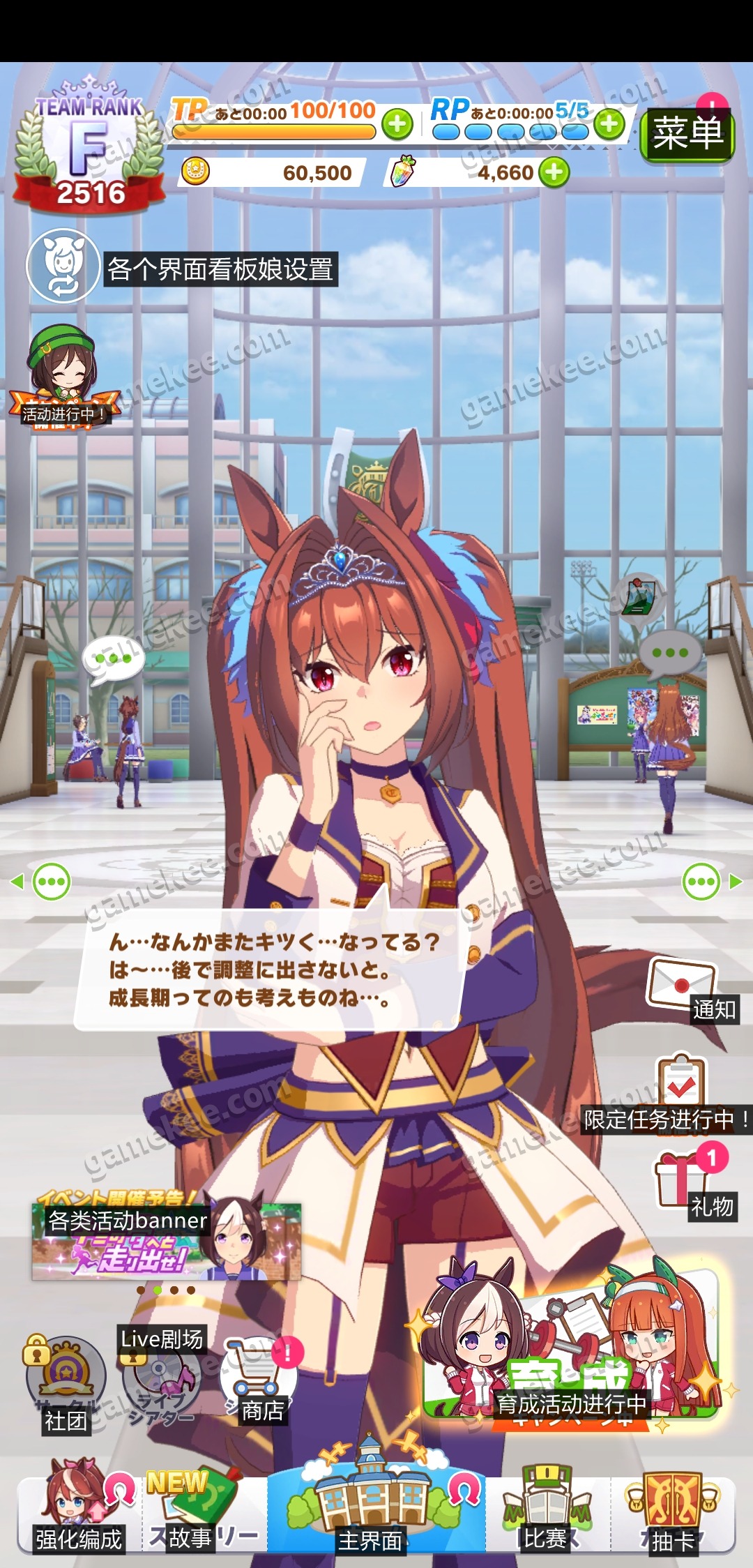Open the 各类活动 event banner

click(166, 1242)
